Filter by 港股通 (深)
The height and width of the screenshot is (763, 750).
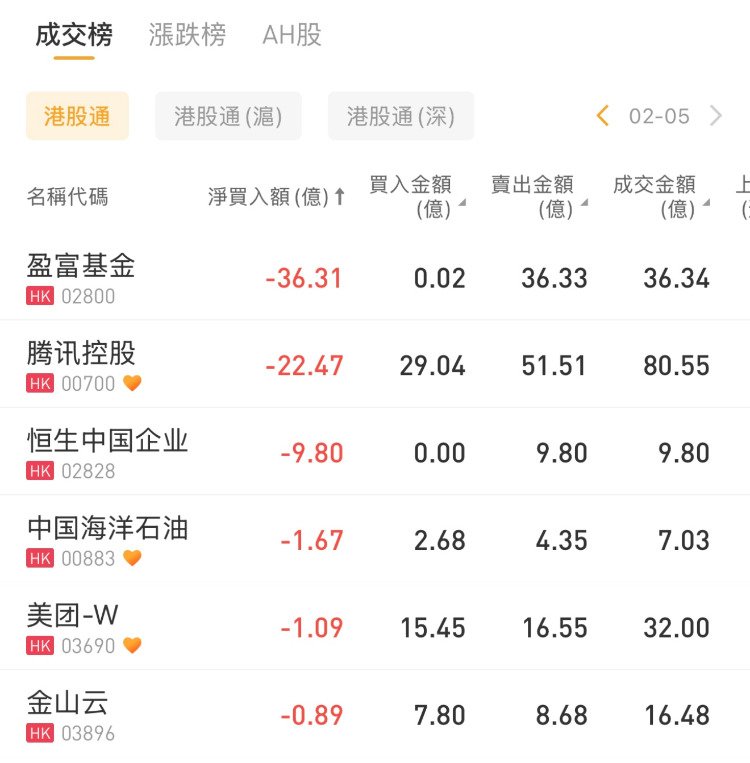pos(401,116)
